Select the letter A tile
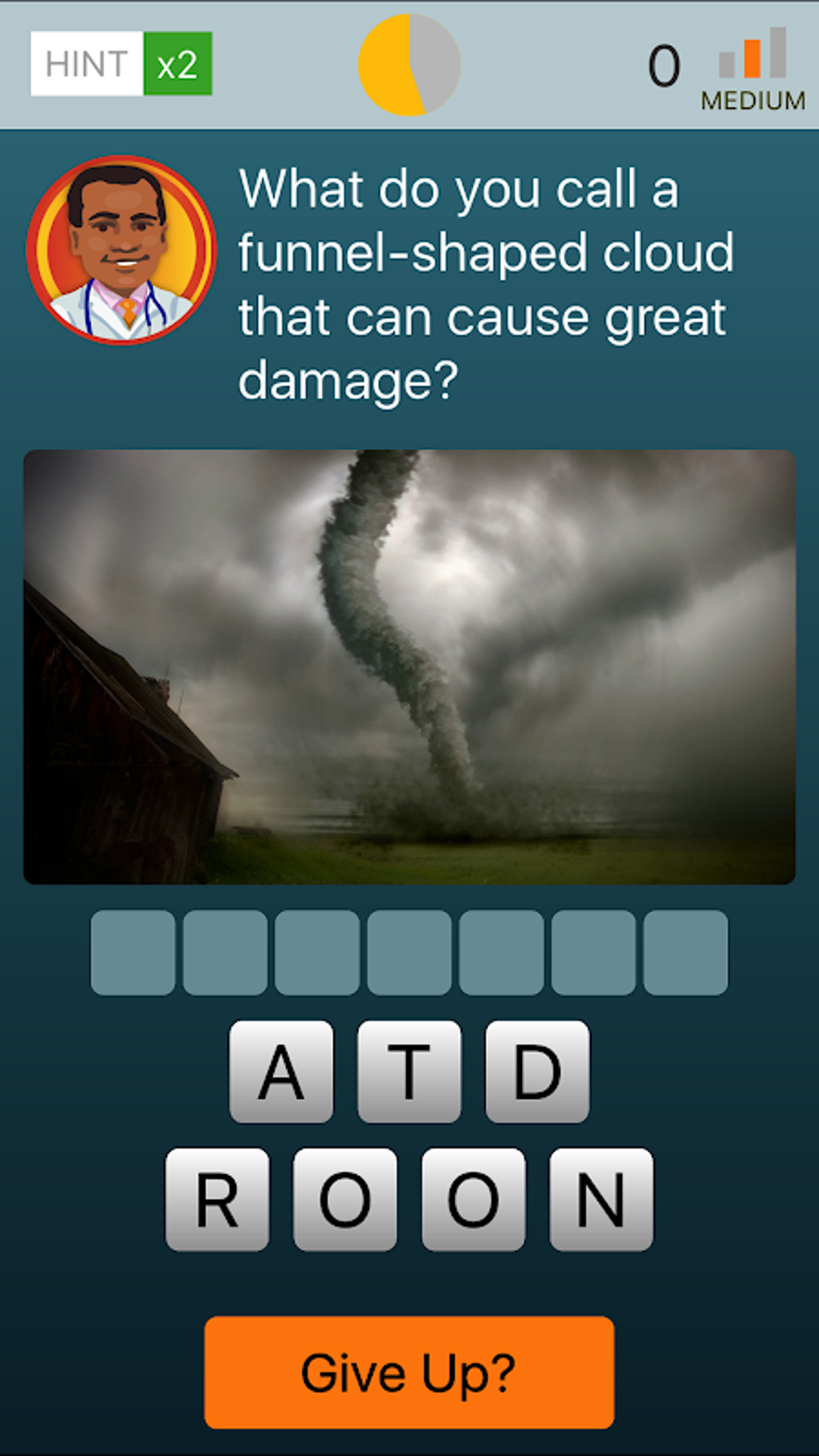The width and height of the screenshot is (819, 1456). (281, 1071)
